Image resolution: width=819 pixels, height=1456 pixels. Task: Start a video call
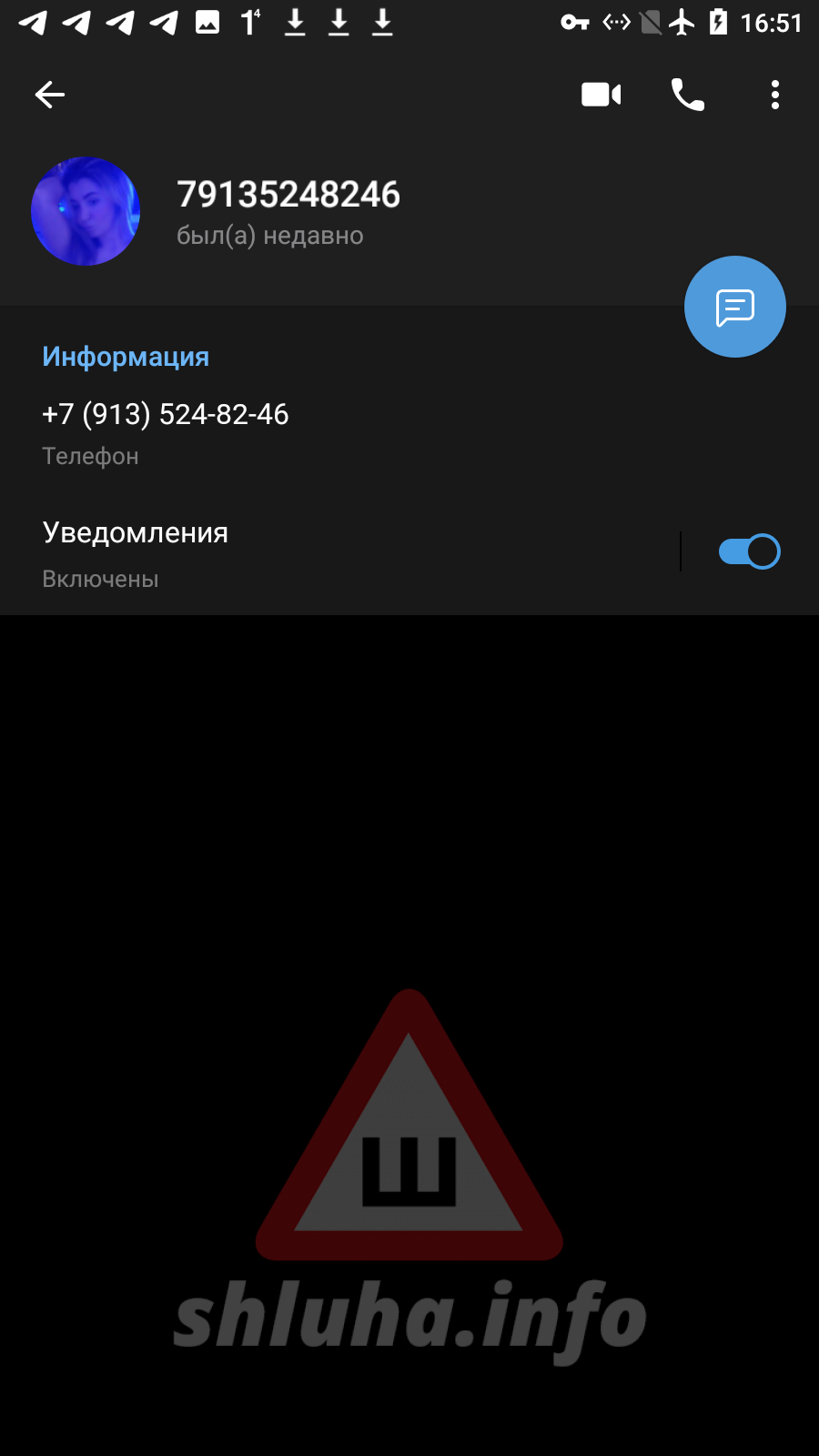click(601, 95)
